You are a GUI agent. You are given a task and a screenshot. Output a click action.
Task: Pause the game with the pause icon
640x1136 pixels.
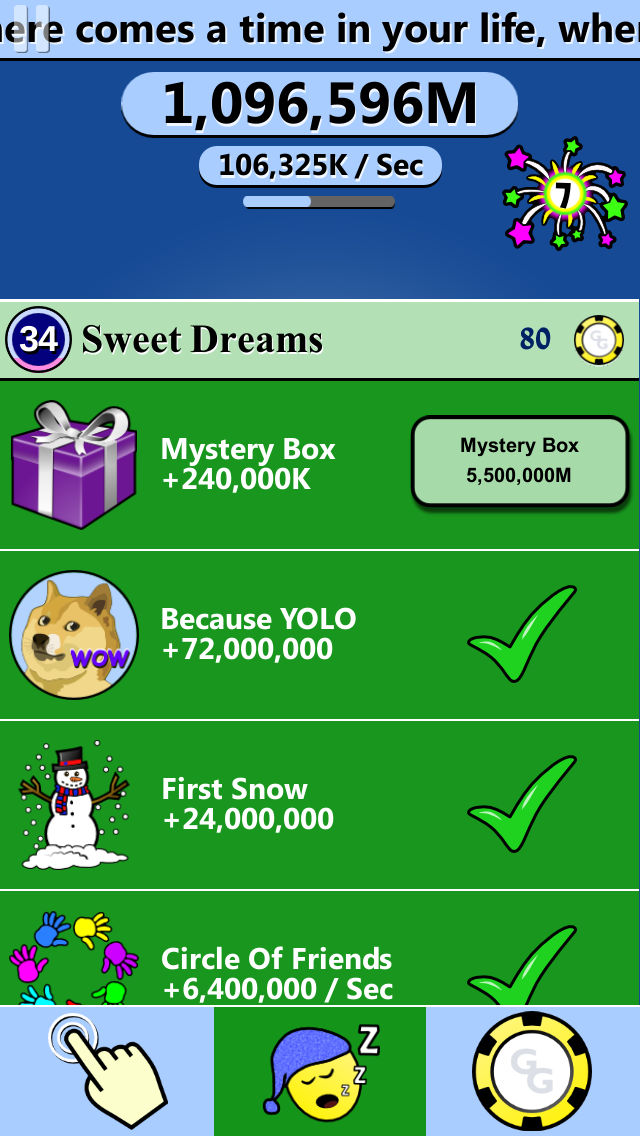pyautogui.click(x=32, y=28)
